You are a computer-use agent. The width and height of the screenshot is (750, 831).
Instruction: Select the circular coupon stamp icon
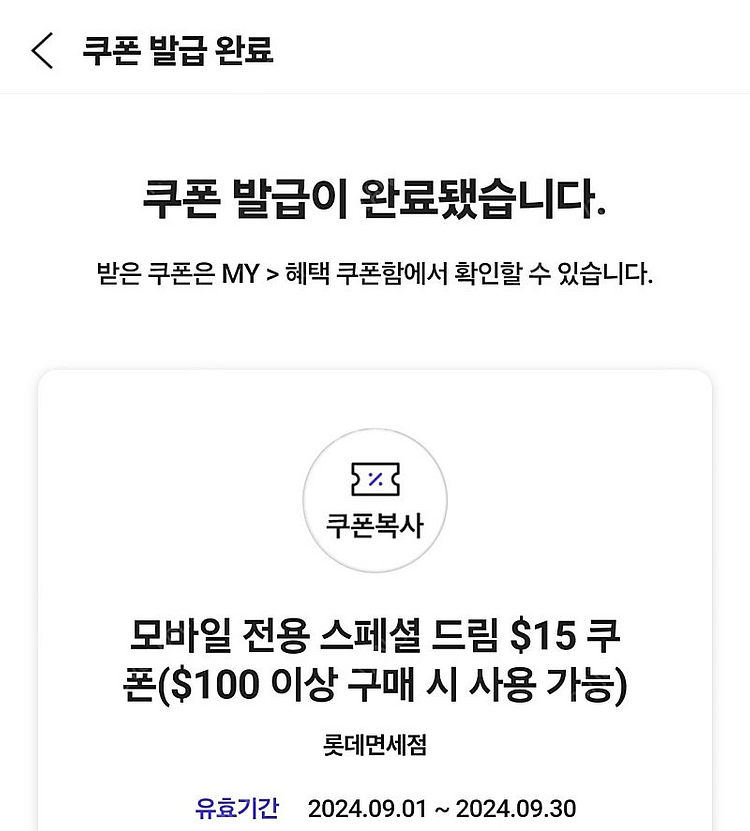pyautogui.click(x=374, y=500)
